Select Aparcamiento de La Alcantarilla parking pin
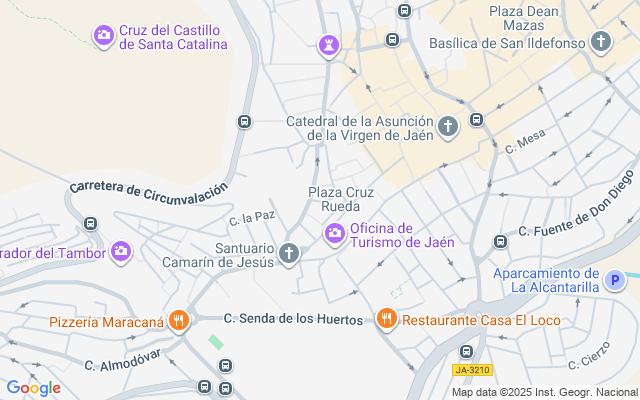640x400 pixels. (615, 280)
